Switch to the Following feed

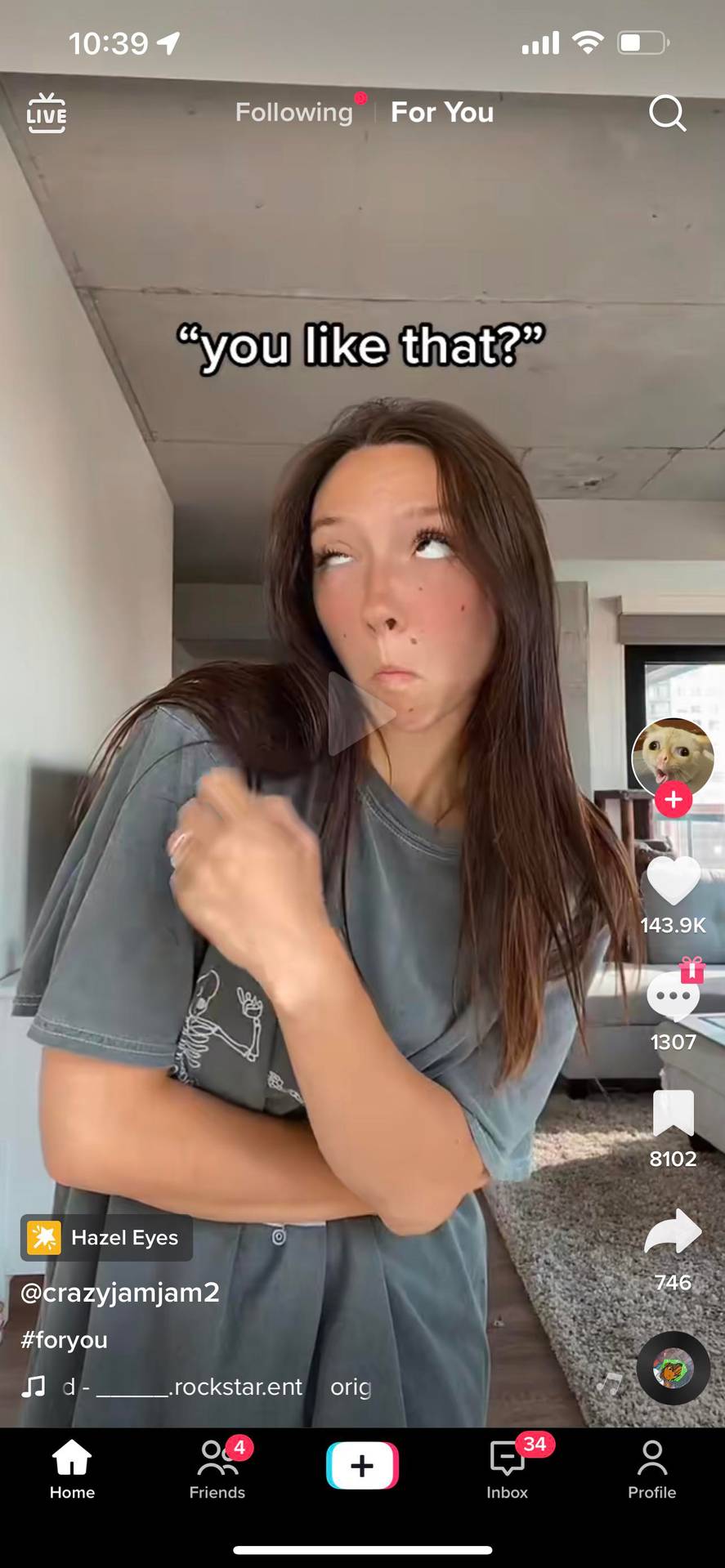tap(294, 112)
